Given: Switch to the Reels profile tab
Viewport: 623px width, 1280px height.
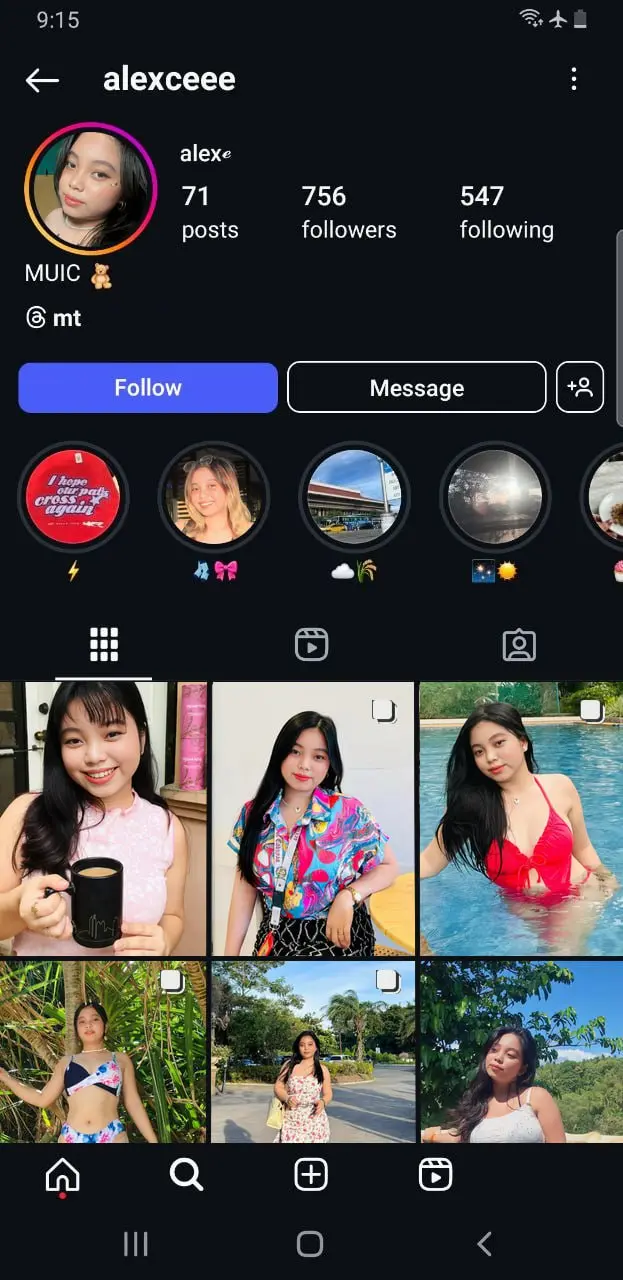Looking at the screenshot, I should coord(312,645).
